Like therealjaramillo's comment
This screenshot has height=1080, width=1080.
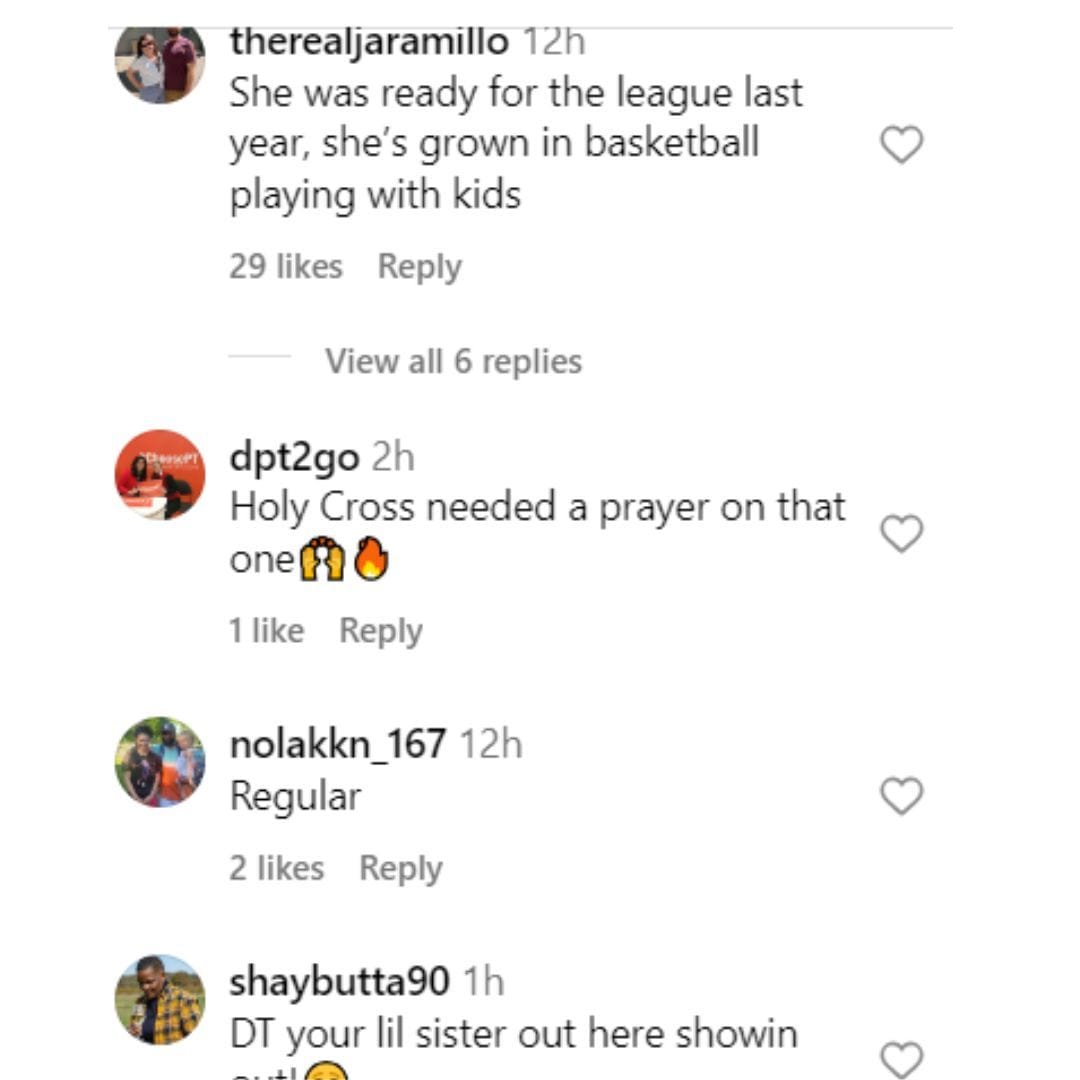pos(901,146)
